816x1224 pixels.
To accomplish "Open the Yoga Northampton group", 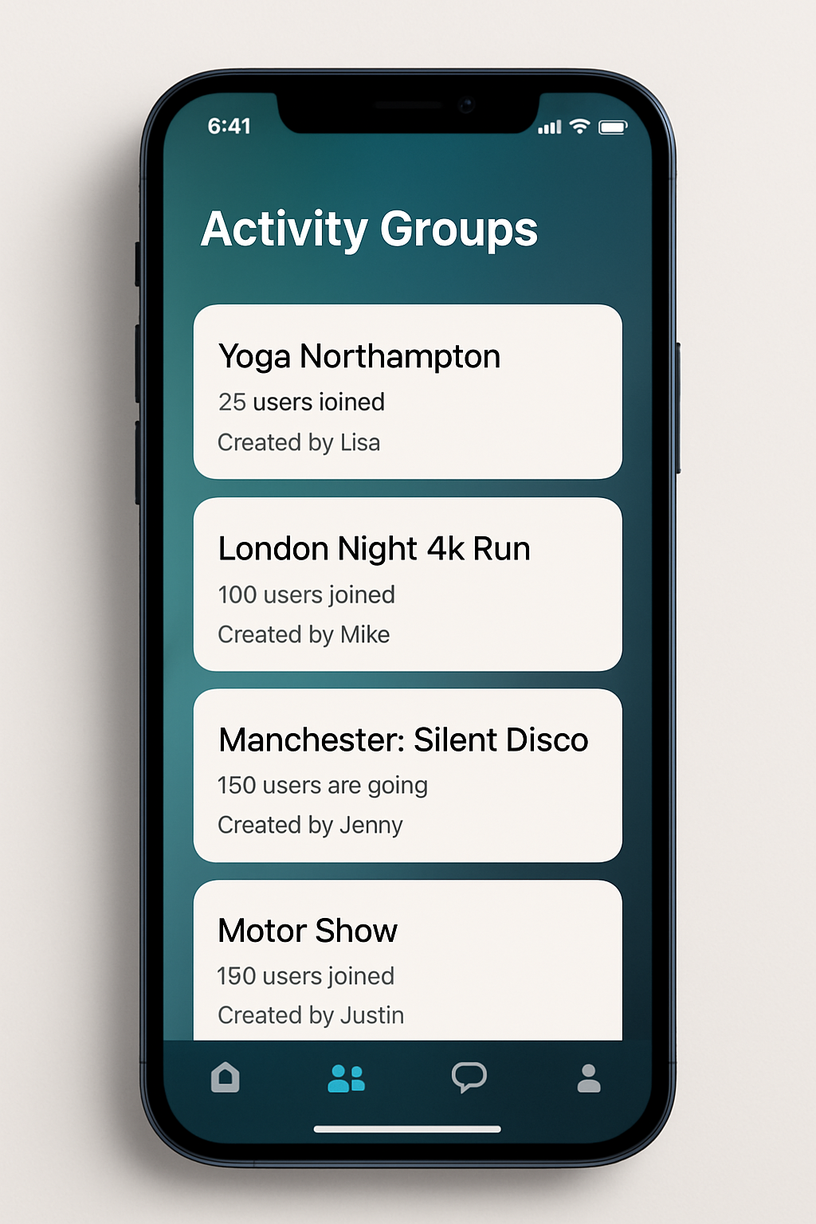I will tap(407, 392).
